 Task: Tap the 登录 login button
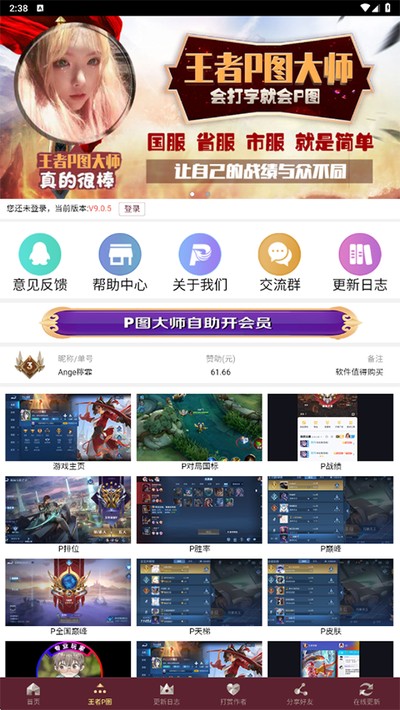pyautogui.click(x=132, y=209)
